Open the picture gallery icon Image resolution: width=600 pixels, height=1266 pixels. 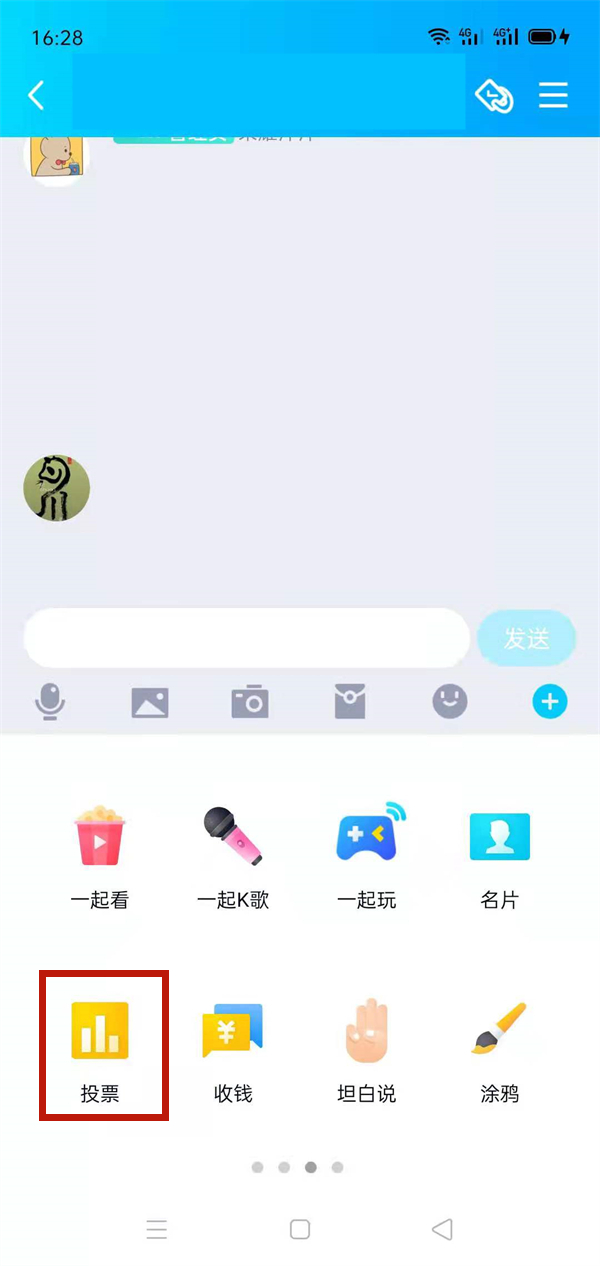click(150, 702)
